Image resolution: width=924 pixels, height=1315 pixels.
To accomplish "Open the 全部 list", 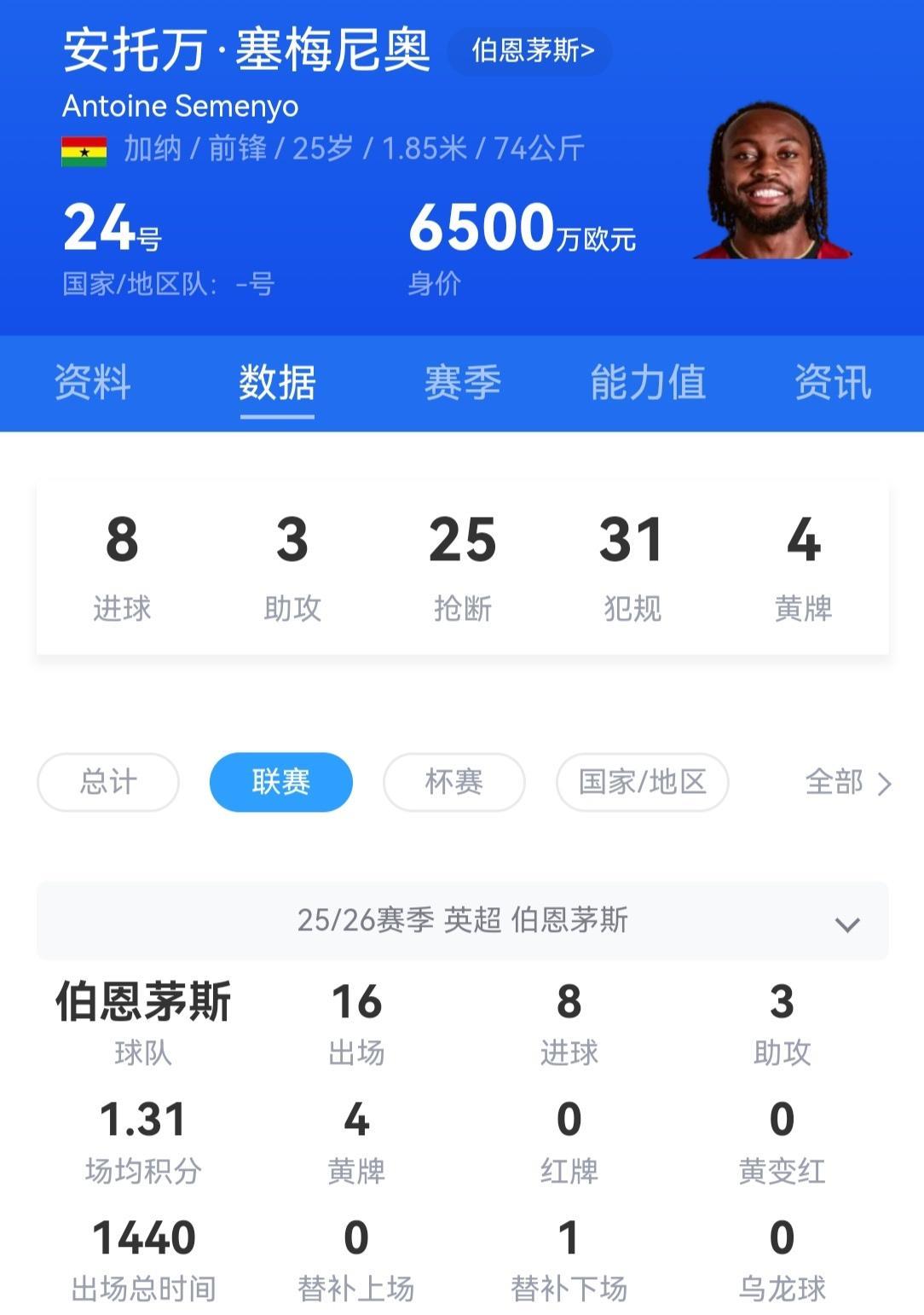I will [848, 782].
